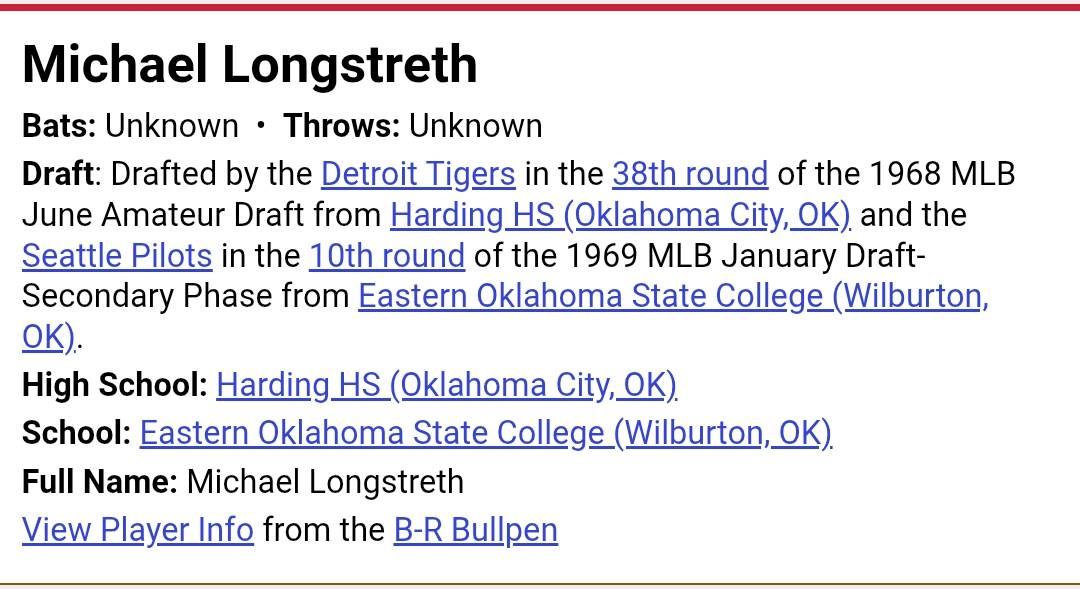1080x589 pixels.
Task: Open Harding HS link in the Draft paragraph
Action: point(620,215)
